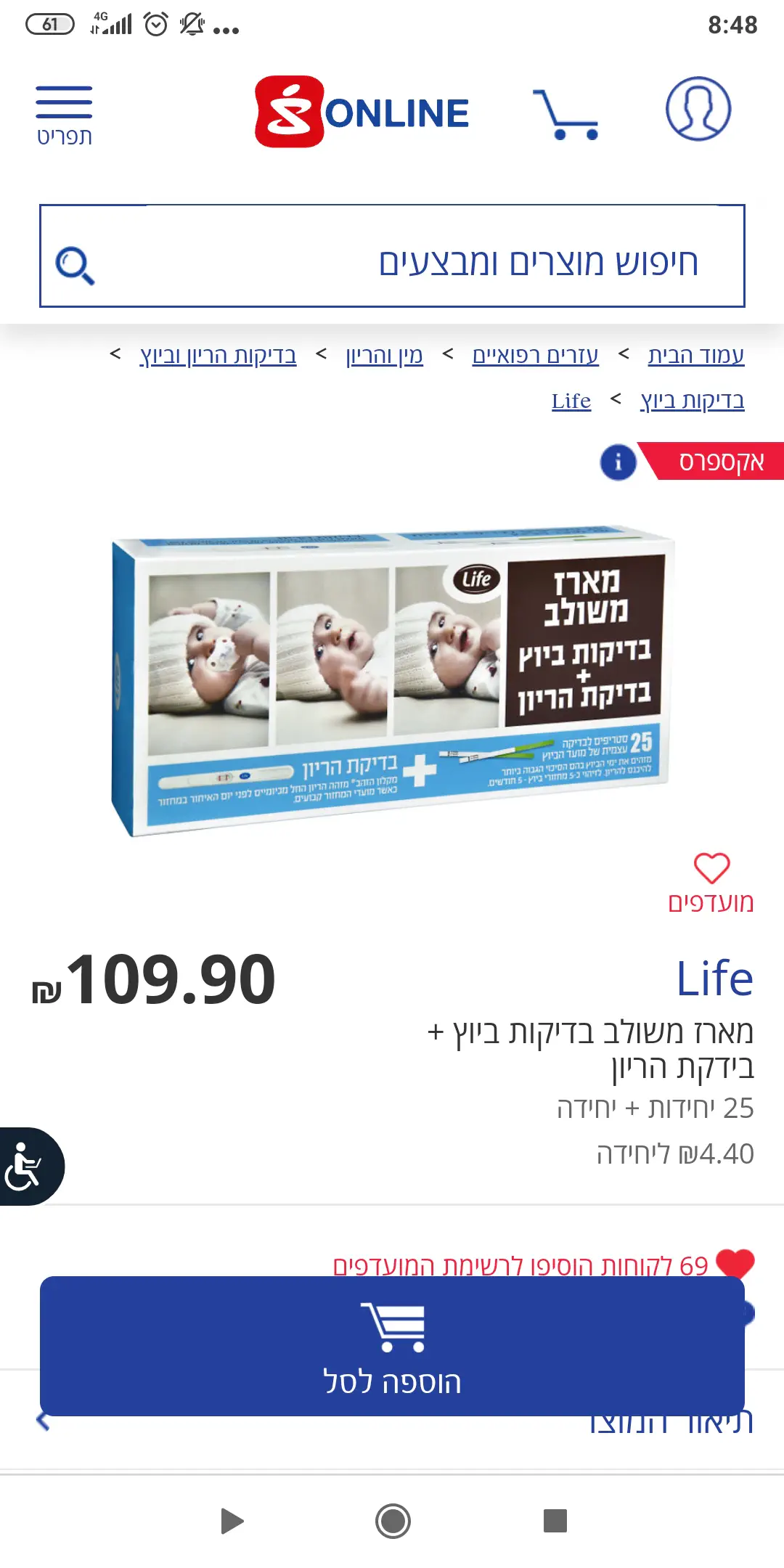Open the user account profile
The height and width of the screenshot is (1568, 784).
(698, 109)
